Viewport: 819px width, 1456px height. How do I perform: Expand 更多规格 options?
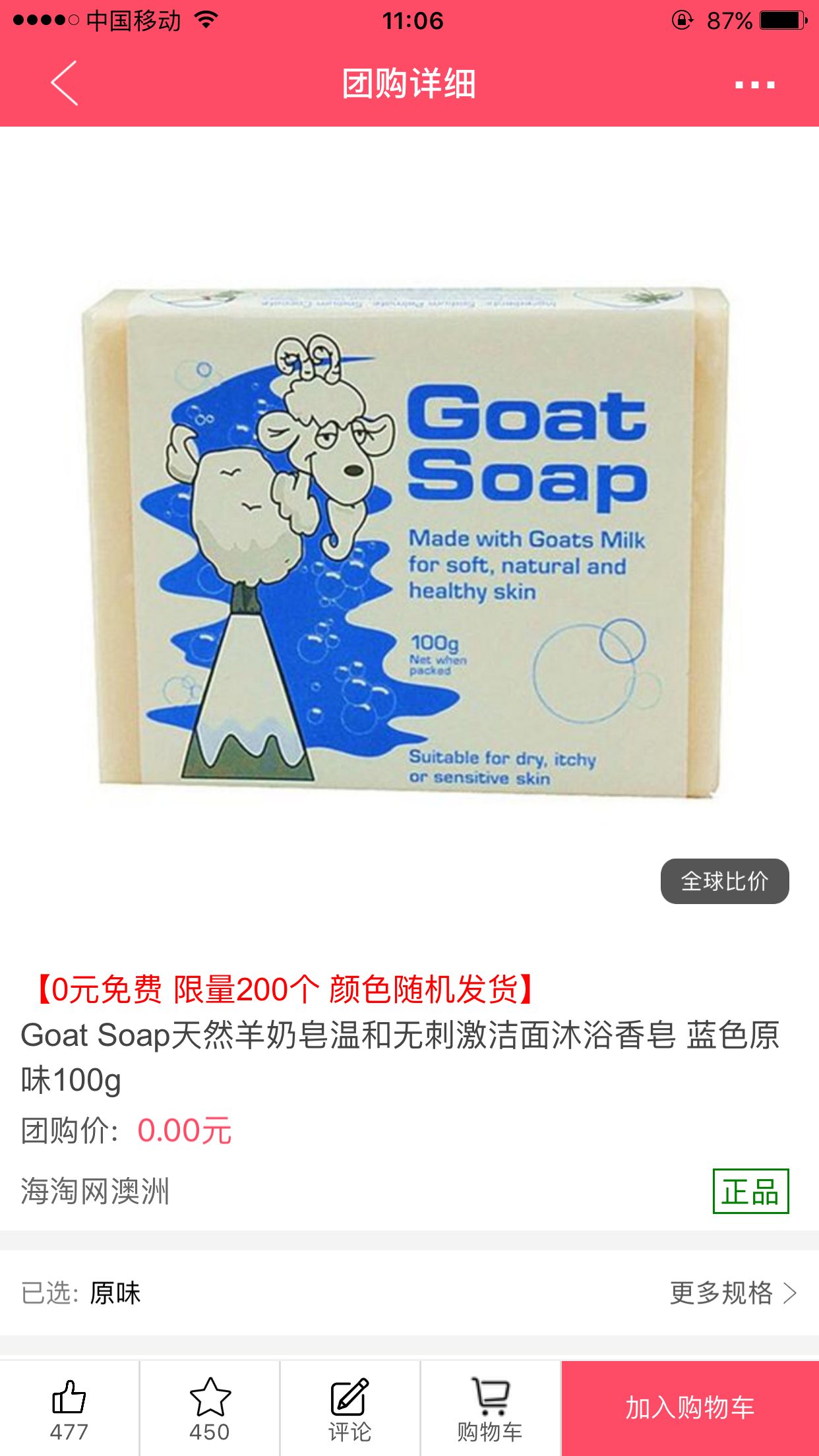(x=732, y=1292)
